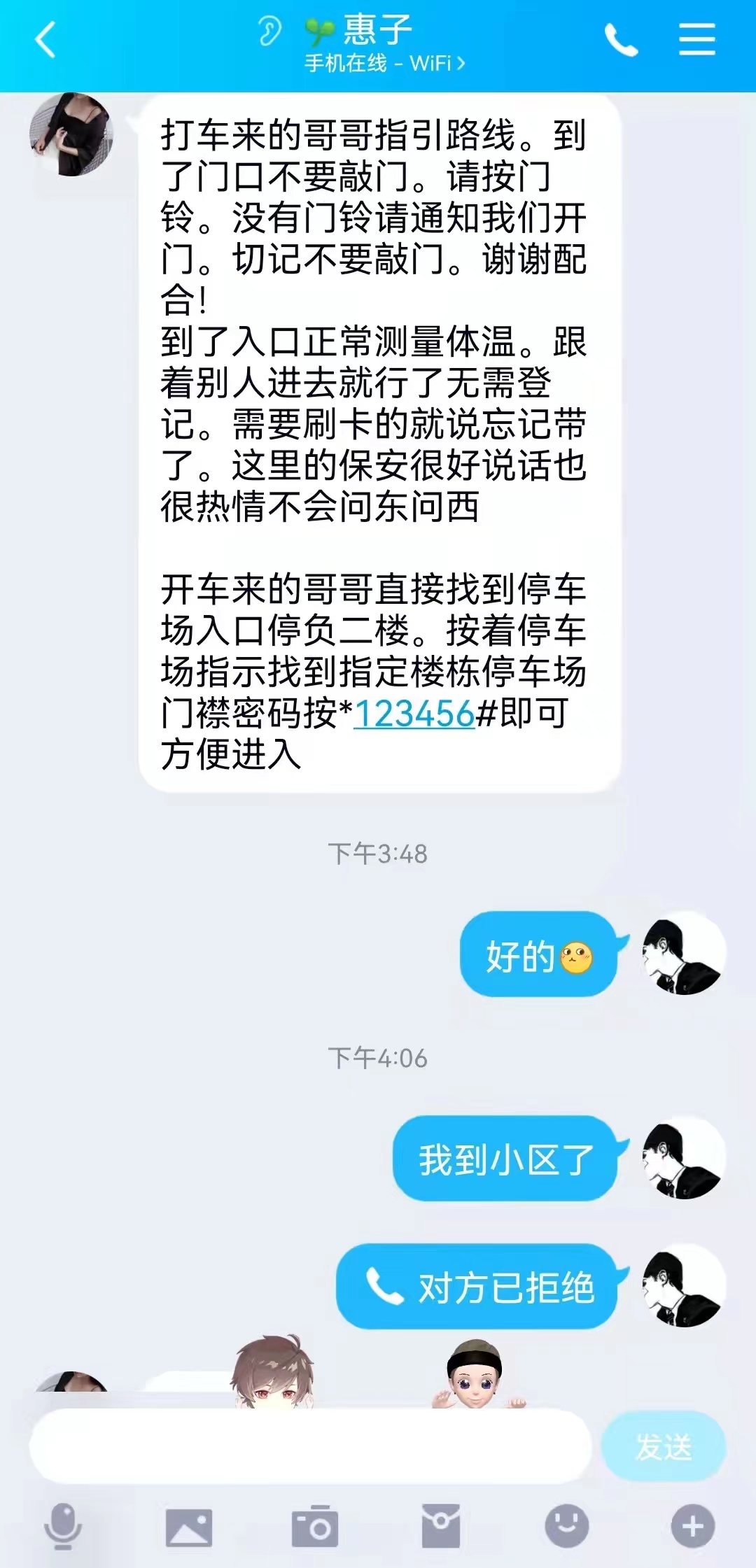Start a voice call with 惠子
Image resolution: width=756 pixels, height=1568 pixels.
click(x=622, y=40)
